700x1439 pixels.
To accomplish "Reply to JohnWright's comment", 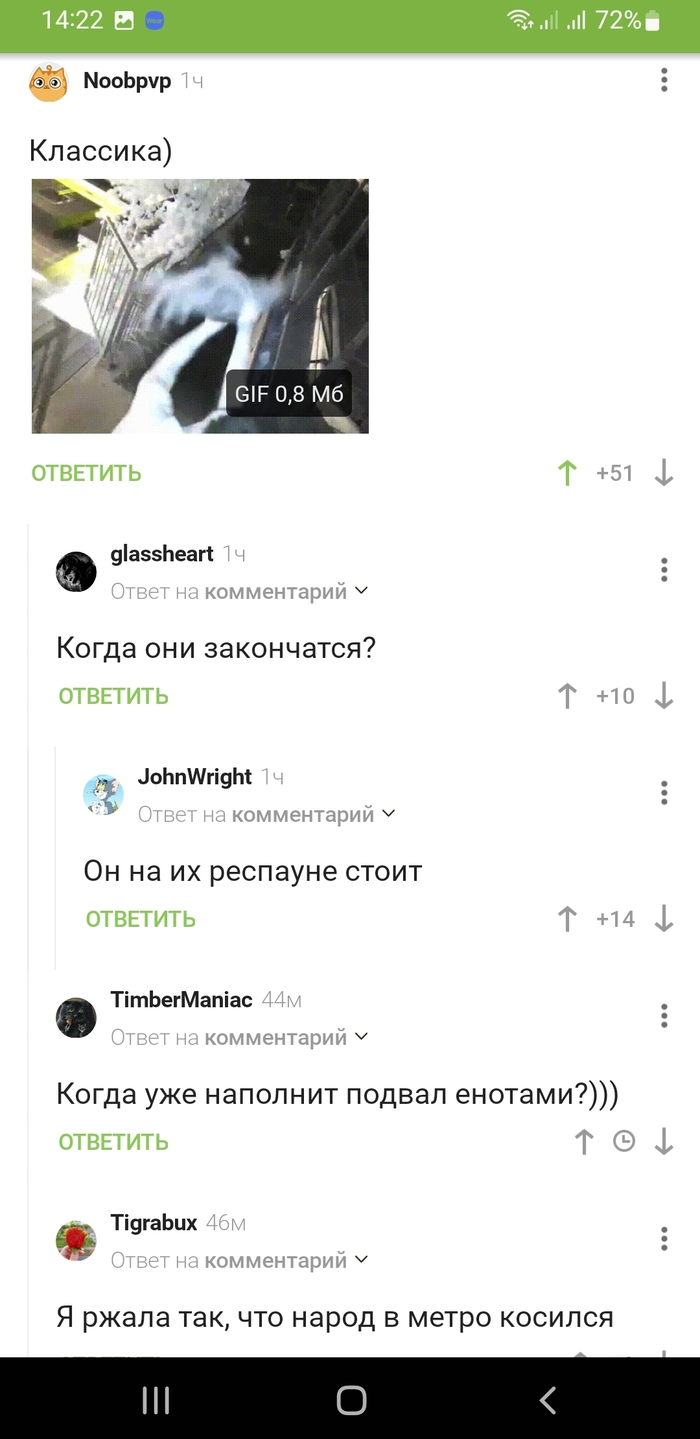I will (x=140, y=919).
